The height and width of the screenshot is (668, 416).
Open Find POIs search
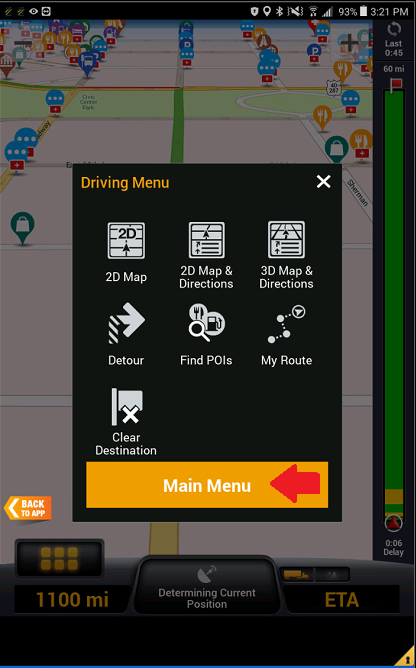[206, 334]
